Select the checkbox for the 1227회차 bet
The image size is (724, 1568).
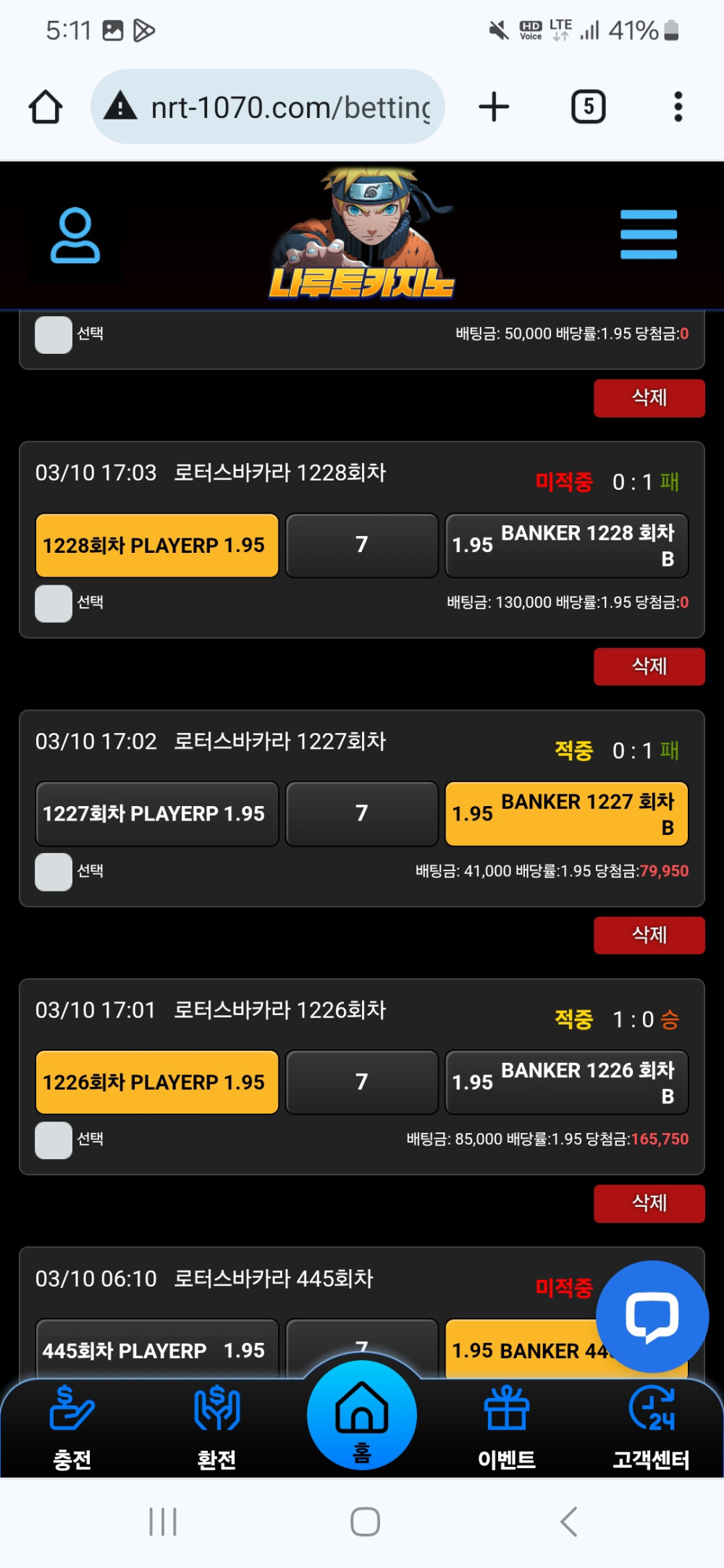point(54,872)
